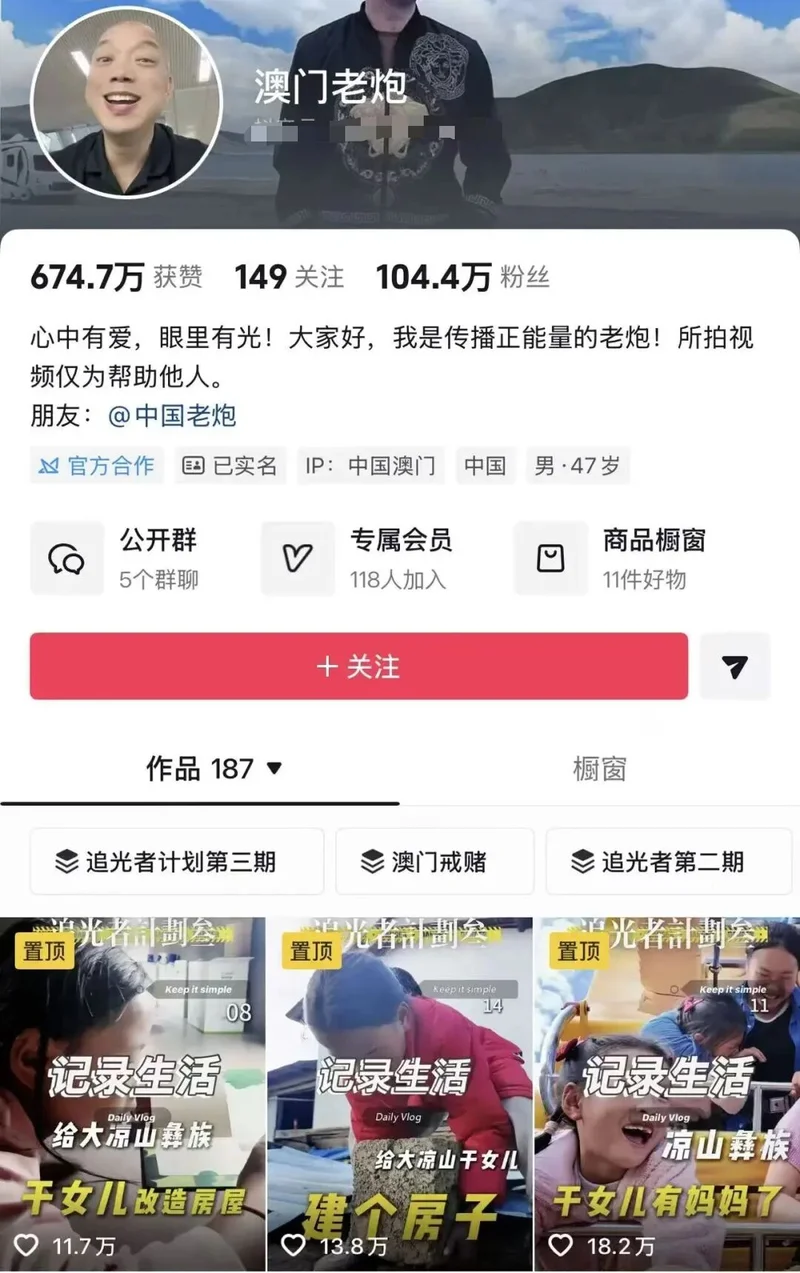View the 149 关注 following list
The height and width of the screenshot is (1273, 800).
coord(288,277)
